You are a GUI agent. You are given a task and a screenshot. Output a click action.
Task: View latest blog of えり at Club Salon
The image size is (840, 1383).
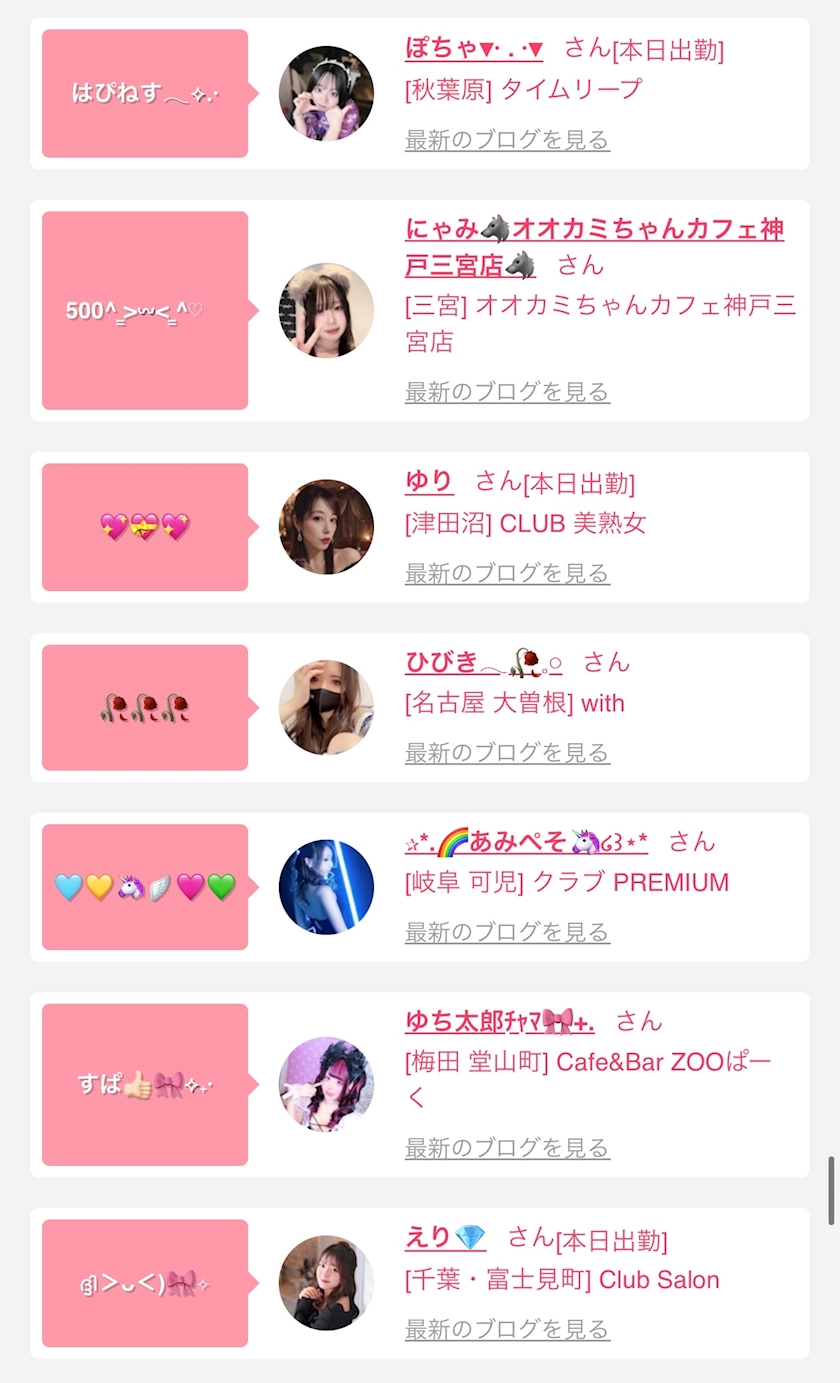[507, 1329]
